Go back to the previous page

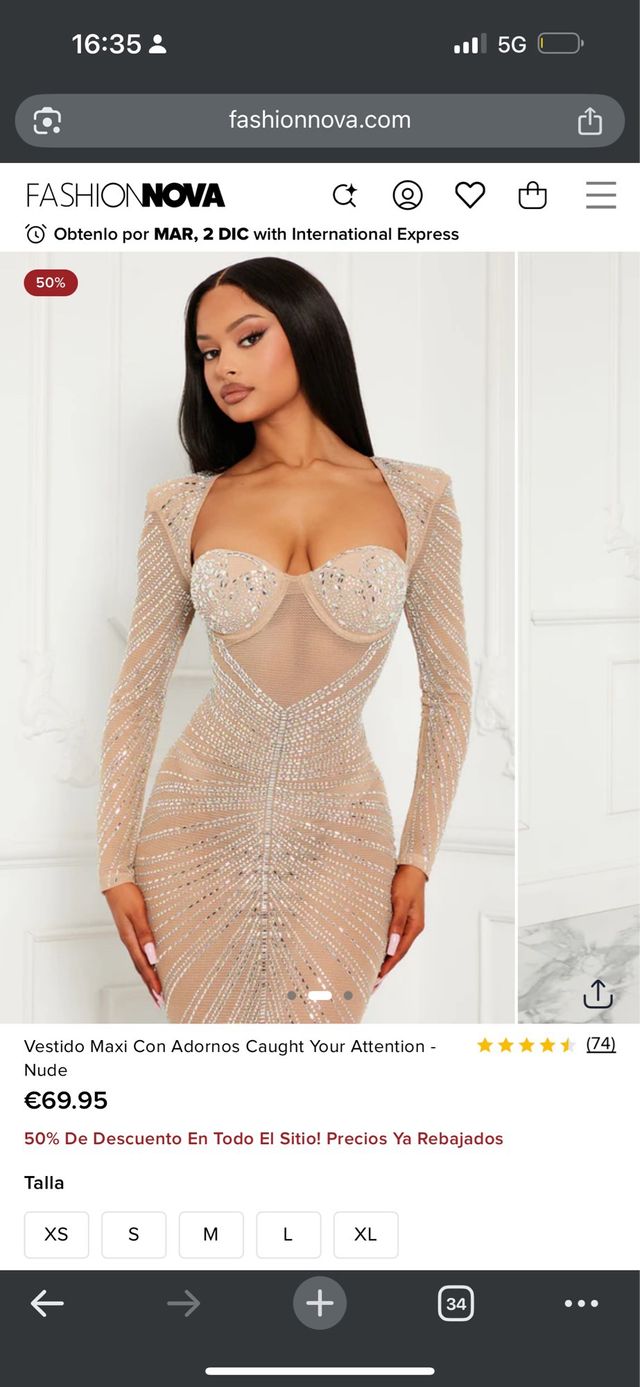(47, 1303)
